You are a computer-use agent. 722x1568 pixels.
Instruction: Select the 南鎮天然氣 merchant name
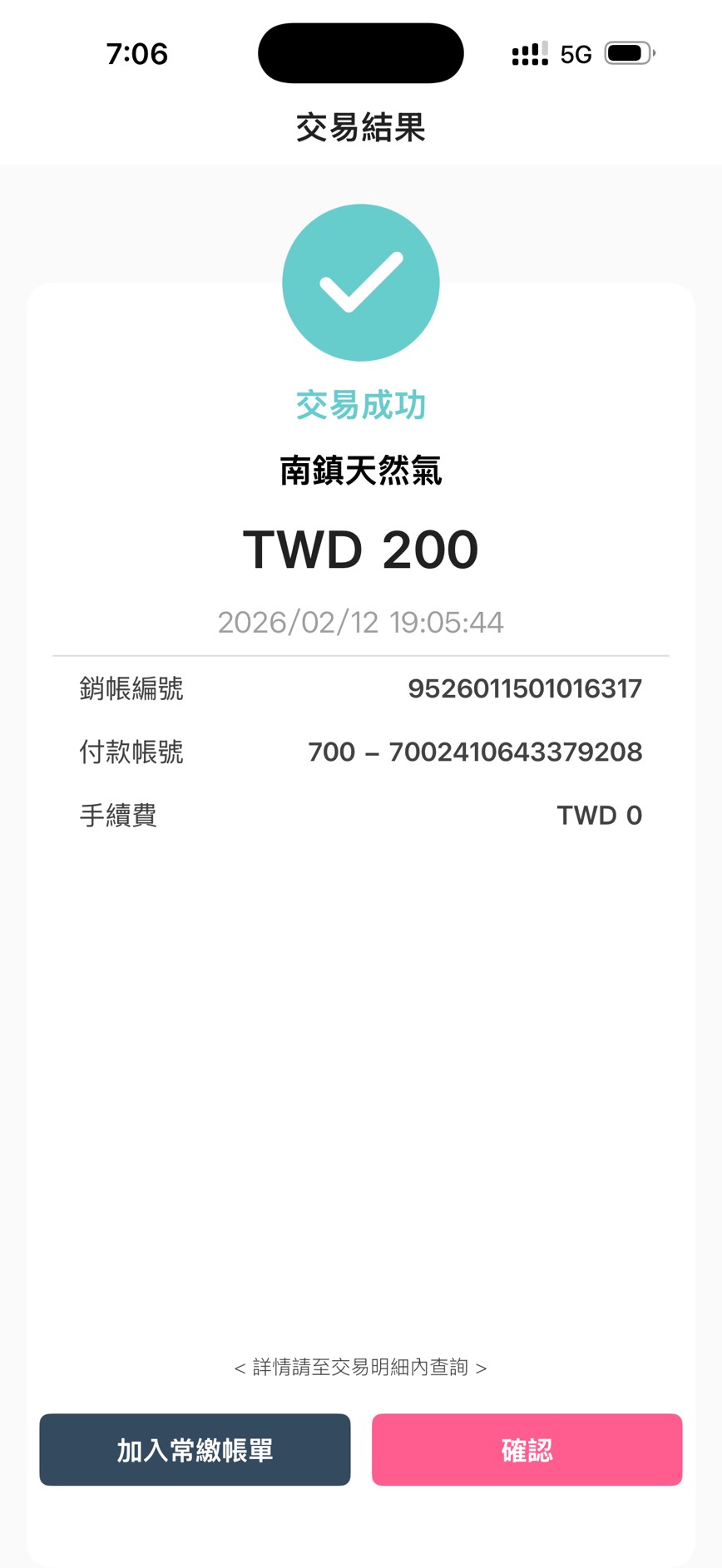tap(360, 471)
